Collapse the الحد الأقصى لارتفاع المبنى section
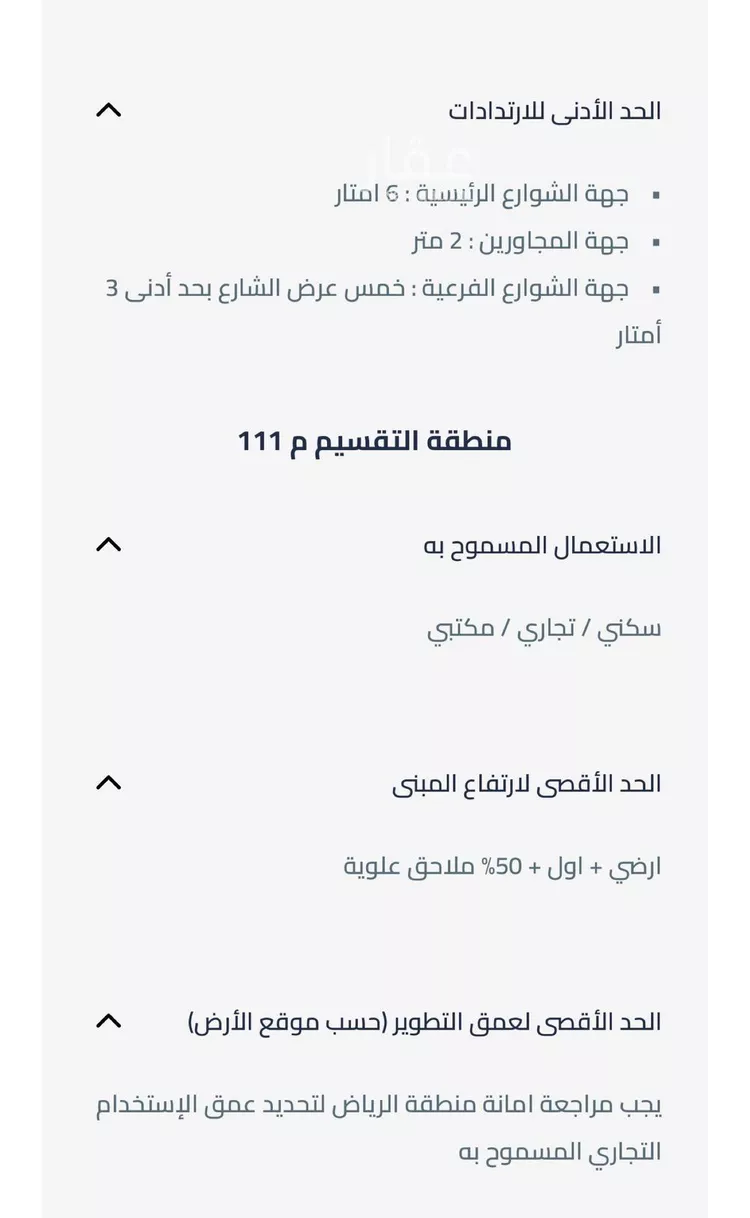Screen dimensions: 750x1218 coord(109,783)
